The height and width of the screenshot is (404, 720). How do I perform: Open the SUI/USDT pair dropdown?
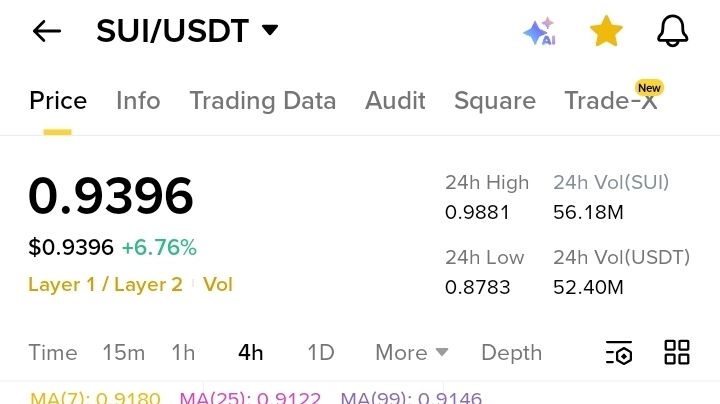(x=187, y=31)
